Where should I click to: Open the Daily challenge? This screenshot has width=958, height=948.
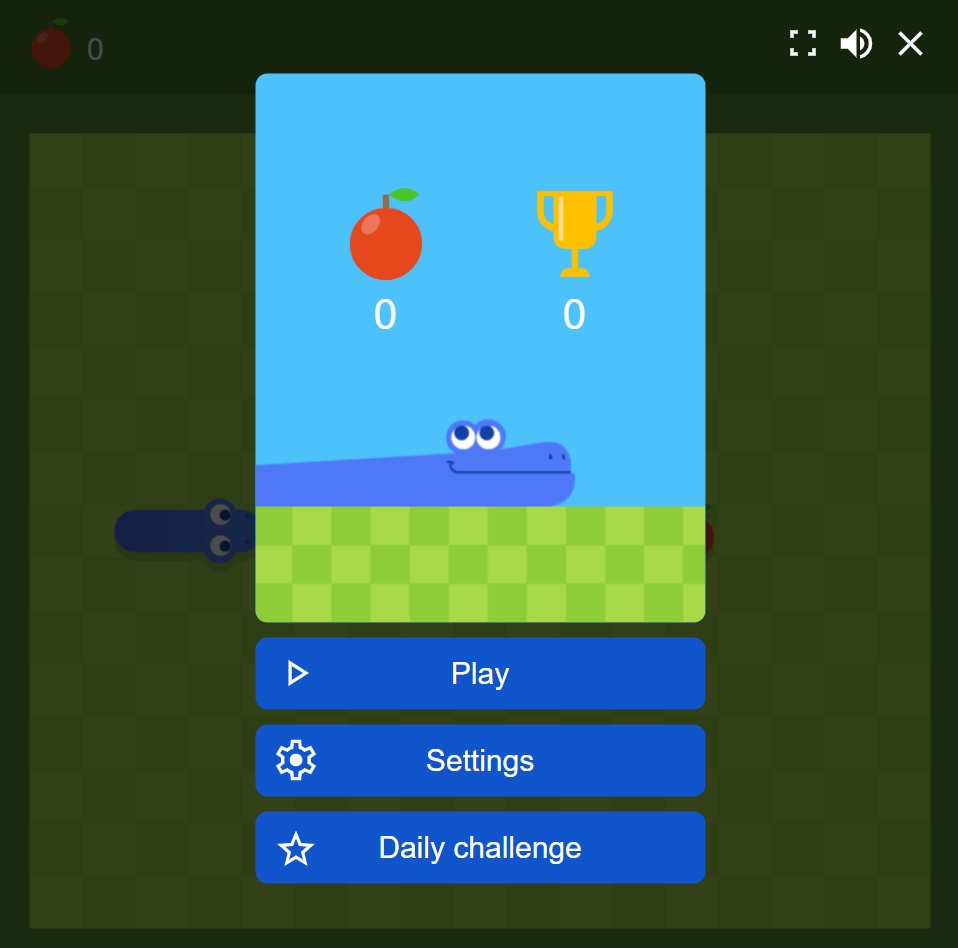click(480, 847)
